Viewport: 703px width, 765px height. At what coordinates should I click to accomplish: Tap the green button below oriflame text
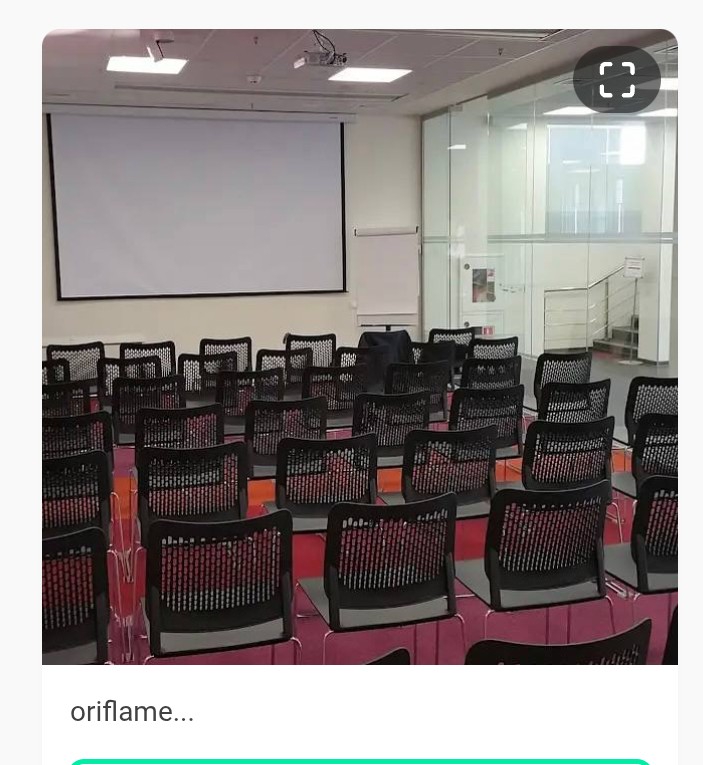click(x=360, y=762)
